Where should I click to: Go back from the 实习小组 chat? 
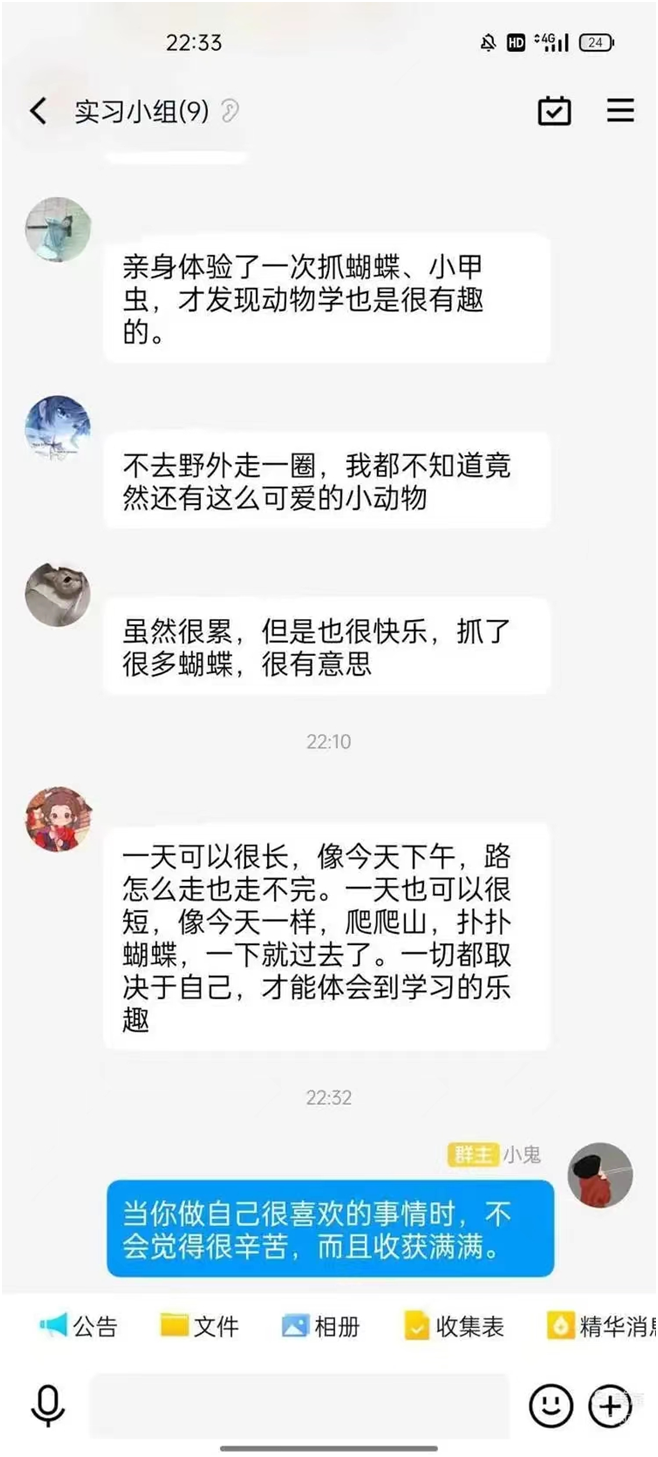click(x=38, y=111)
